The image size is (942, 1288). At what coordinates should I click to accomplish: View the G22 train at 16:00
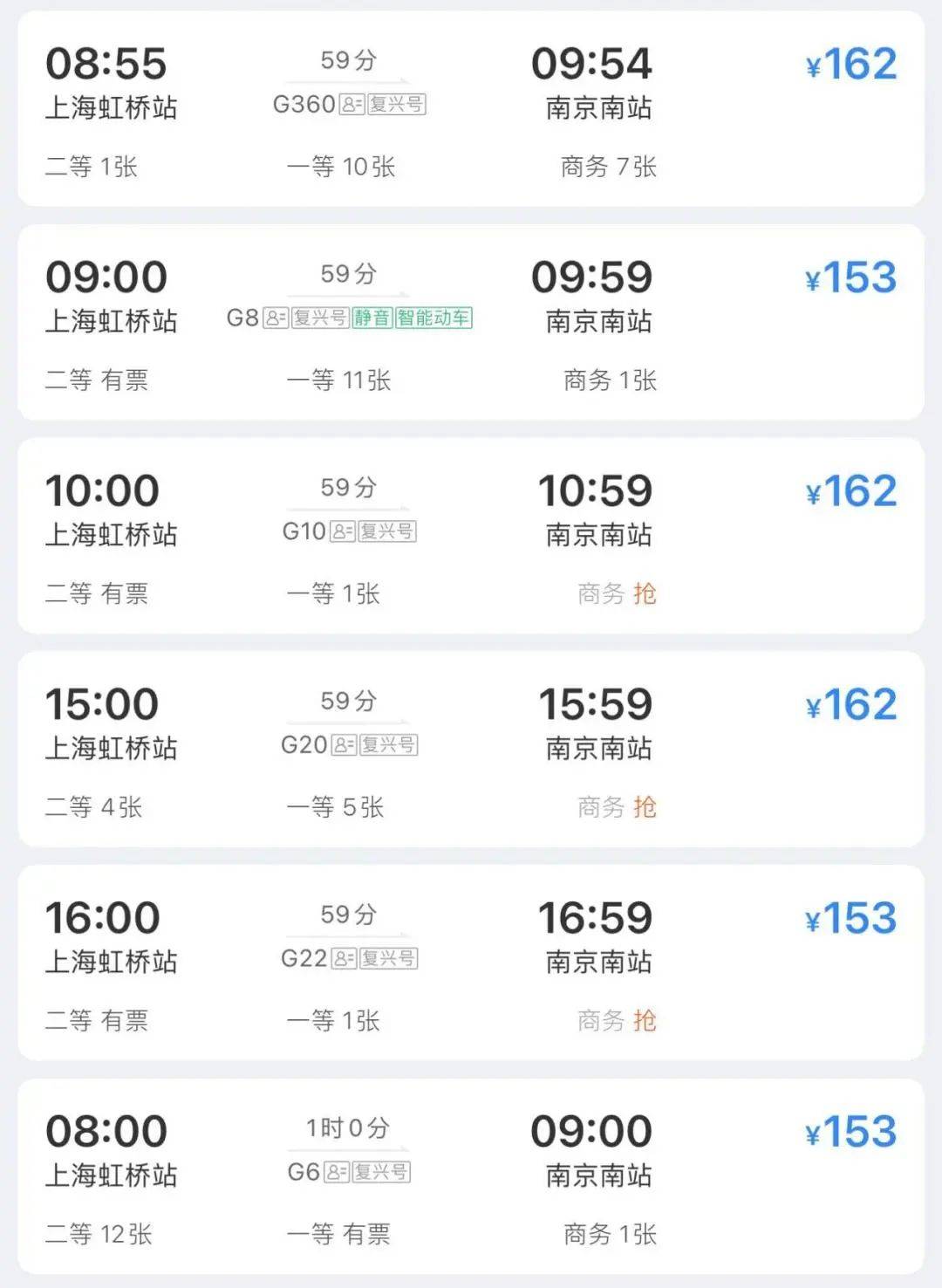tap(470, 963)
